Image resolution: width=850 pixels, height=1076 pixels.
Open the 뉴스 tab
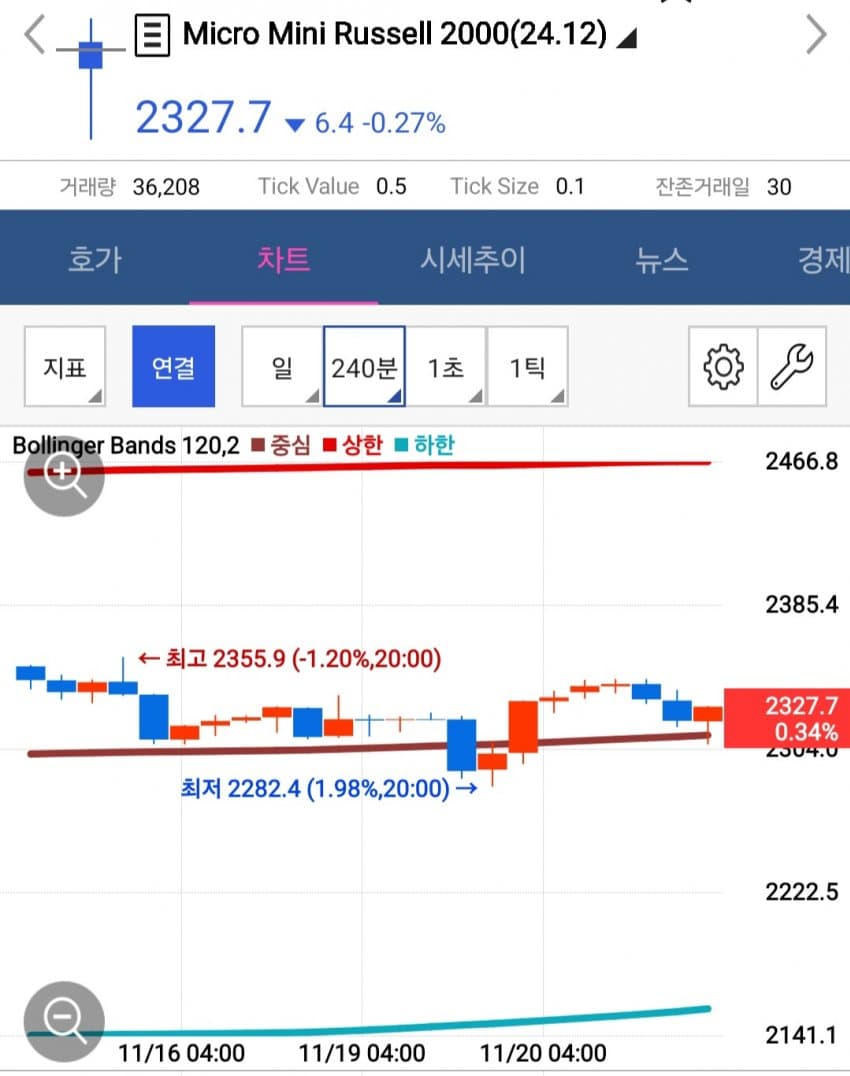(x=661, y=260)
